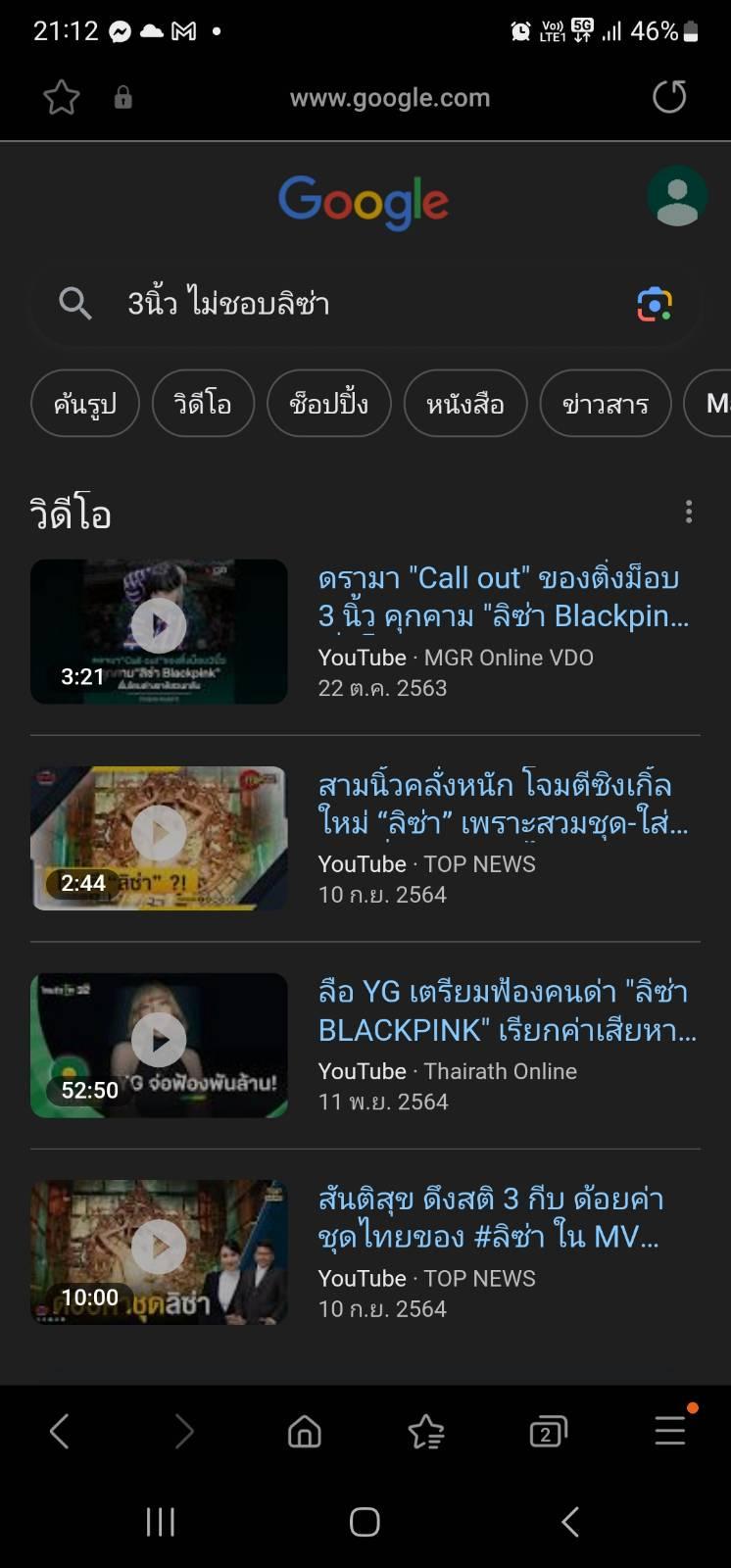Select the ข่าวสาร filter chip

(x=605, y=403)
